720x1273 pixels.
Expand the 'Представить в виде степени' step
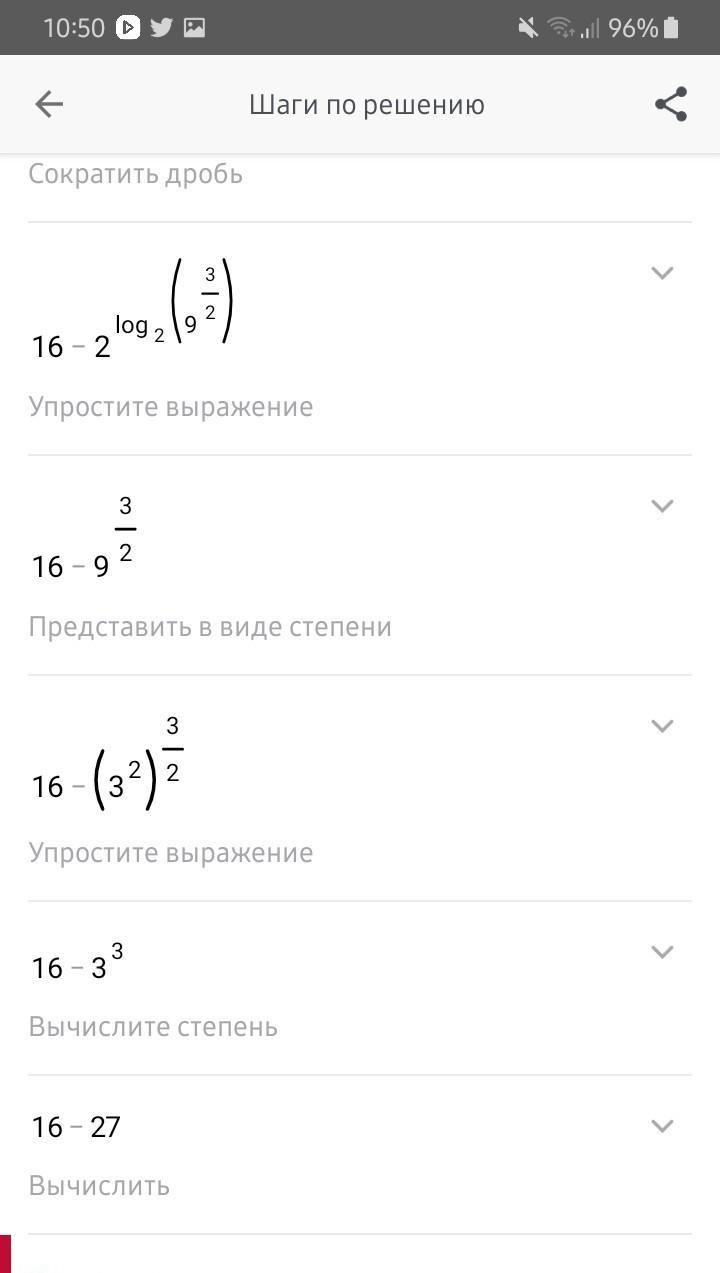point(662,506)
